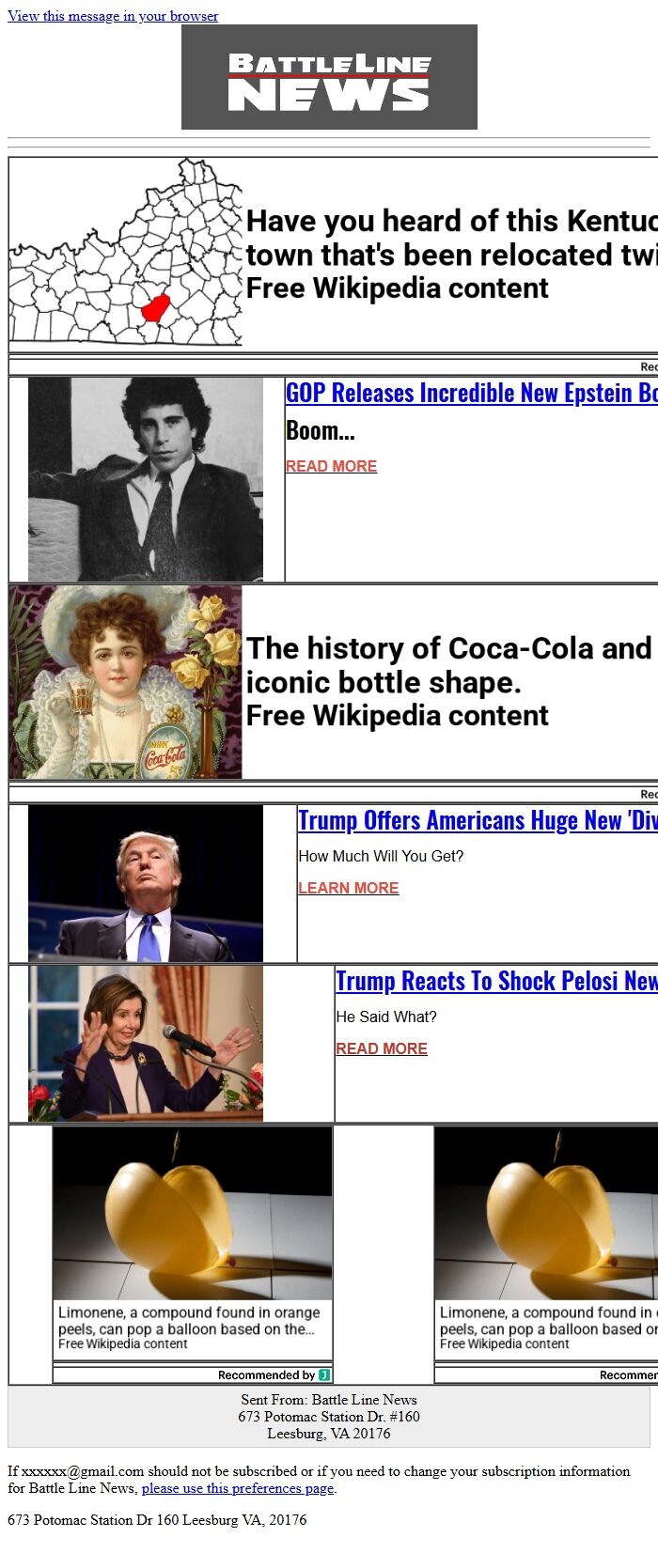Open the first Limonene balloon card
The width and height of the screenshot is (658, 1568).
[192, 1240]
